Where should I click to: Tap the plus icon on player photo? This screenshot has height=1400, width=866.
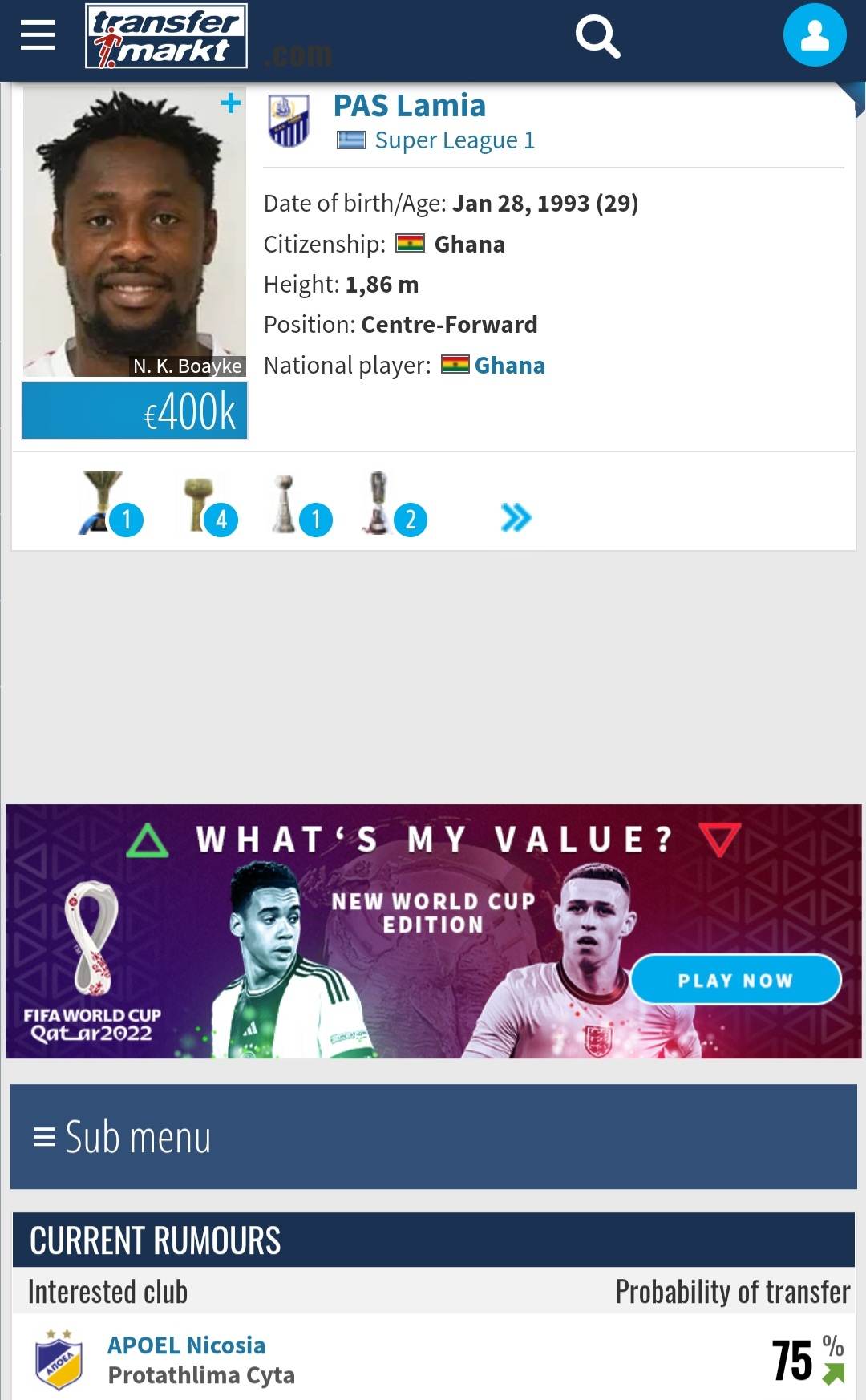pyautogui.click(x=231, y=103)
